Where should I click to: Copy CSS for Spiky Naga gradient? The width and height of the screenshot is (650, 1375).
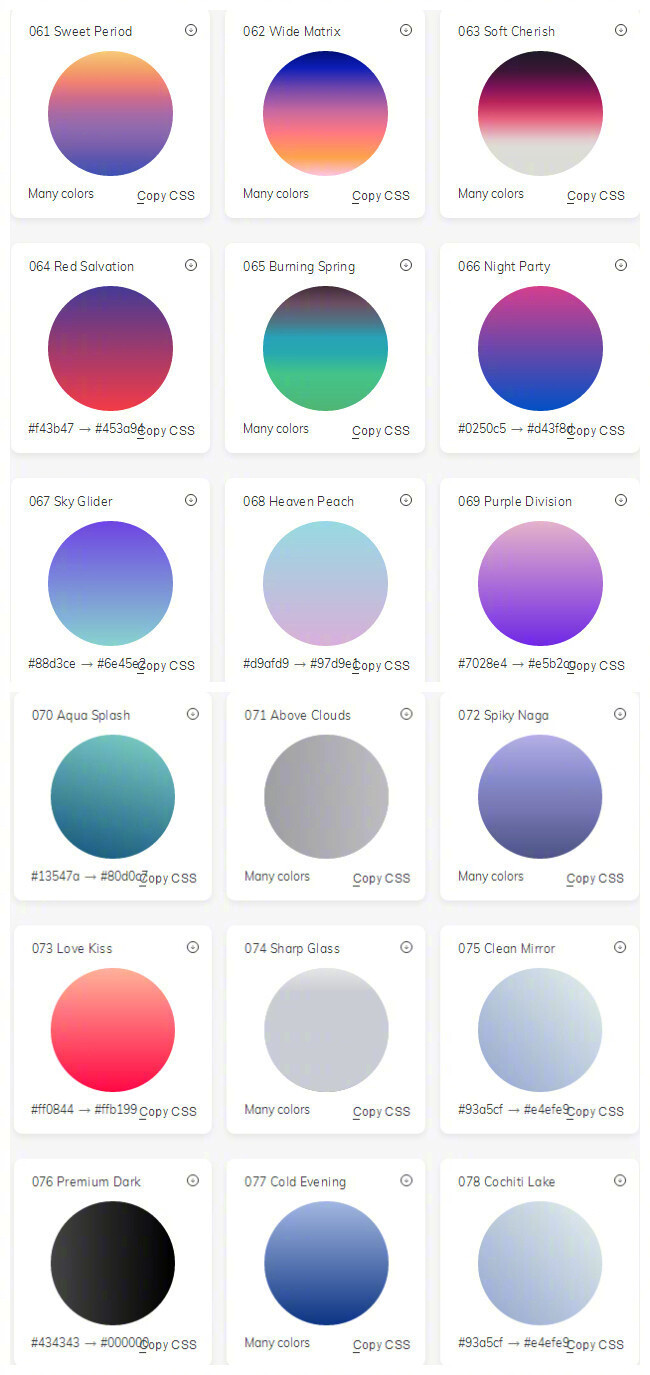(595, 879)
